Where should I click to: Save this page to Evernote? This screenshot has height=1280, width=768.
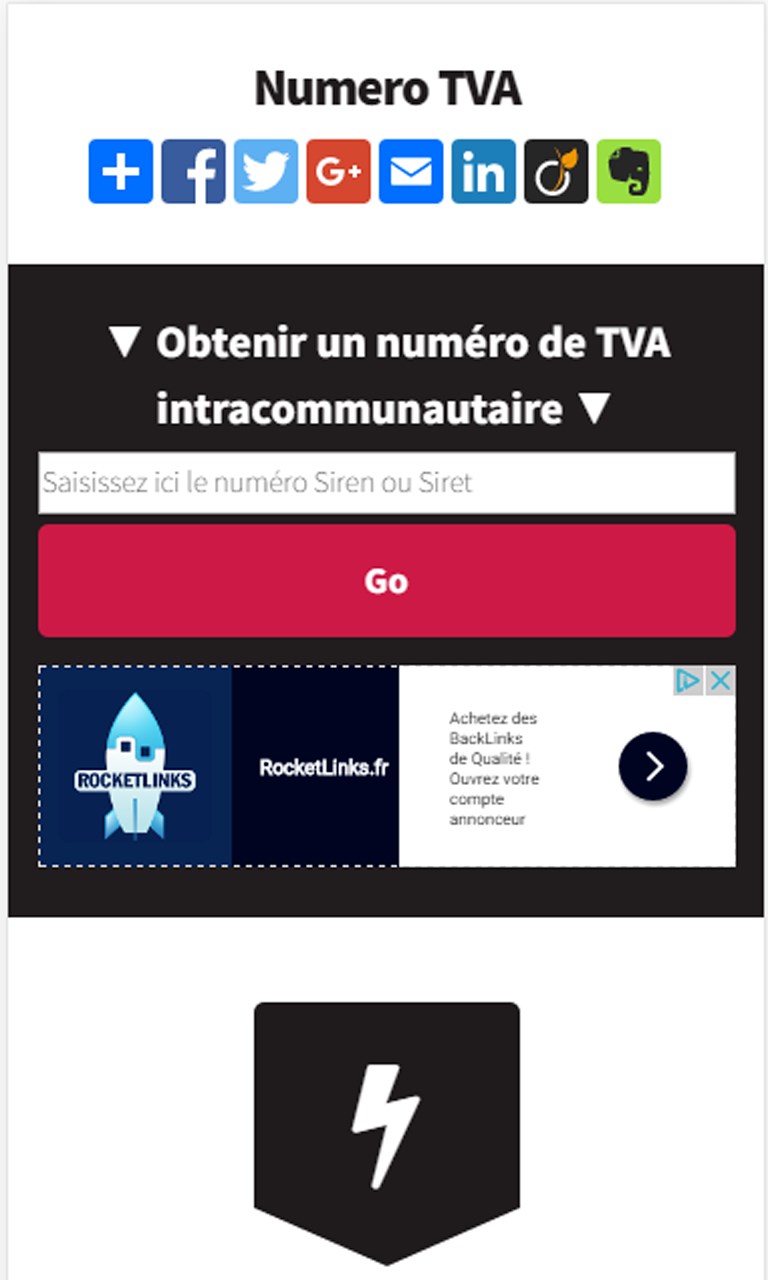click(629, 172)
